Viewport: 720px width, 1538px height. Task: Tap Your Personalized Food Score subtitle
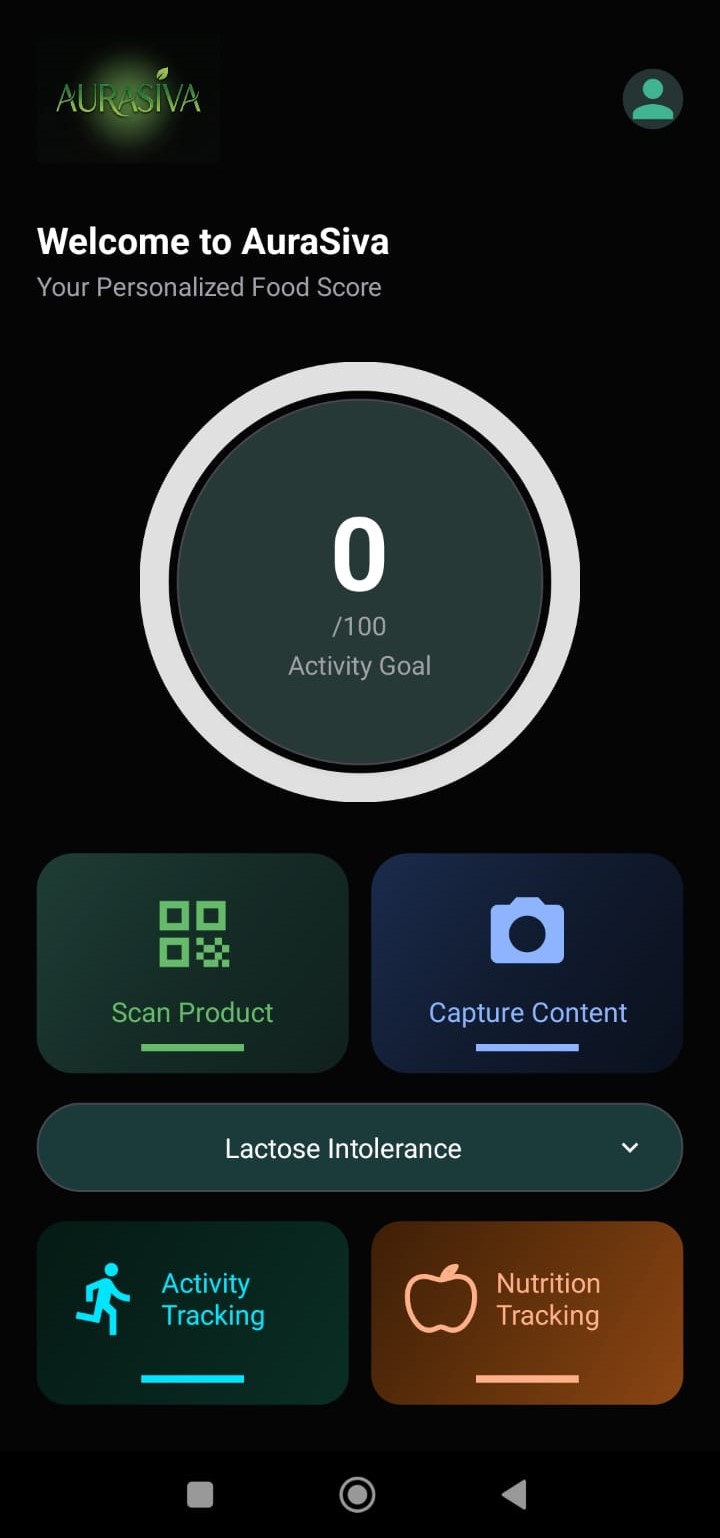(209, 287)
